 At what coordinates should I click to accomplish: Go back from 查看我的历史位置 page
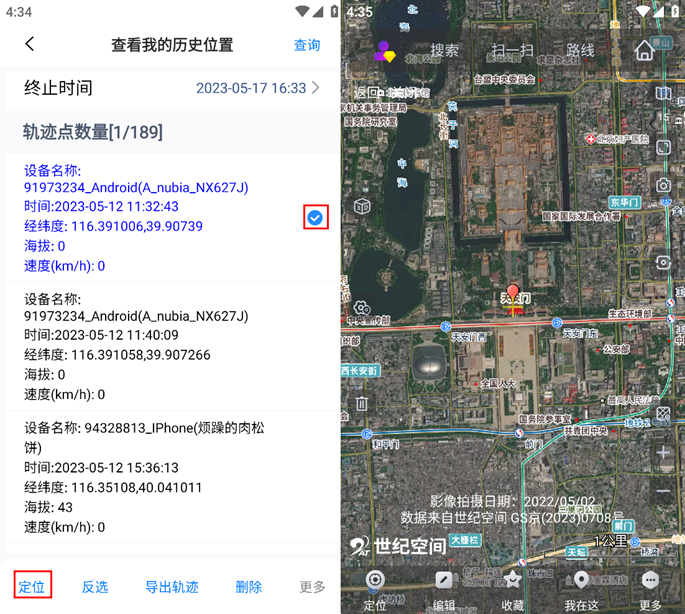pyautogui.click(x=30, y=44)
